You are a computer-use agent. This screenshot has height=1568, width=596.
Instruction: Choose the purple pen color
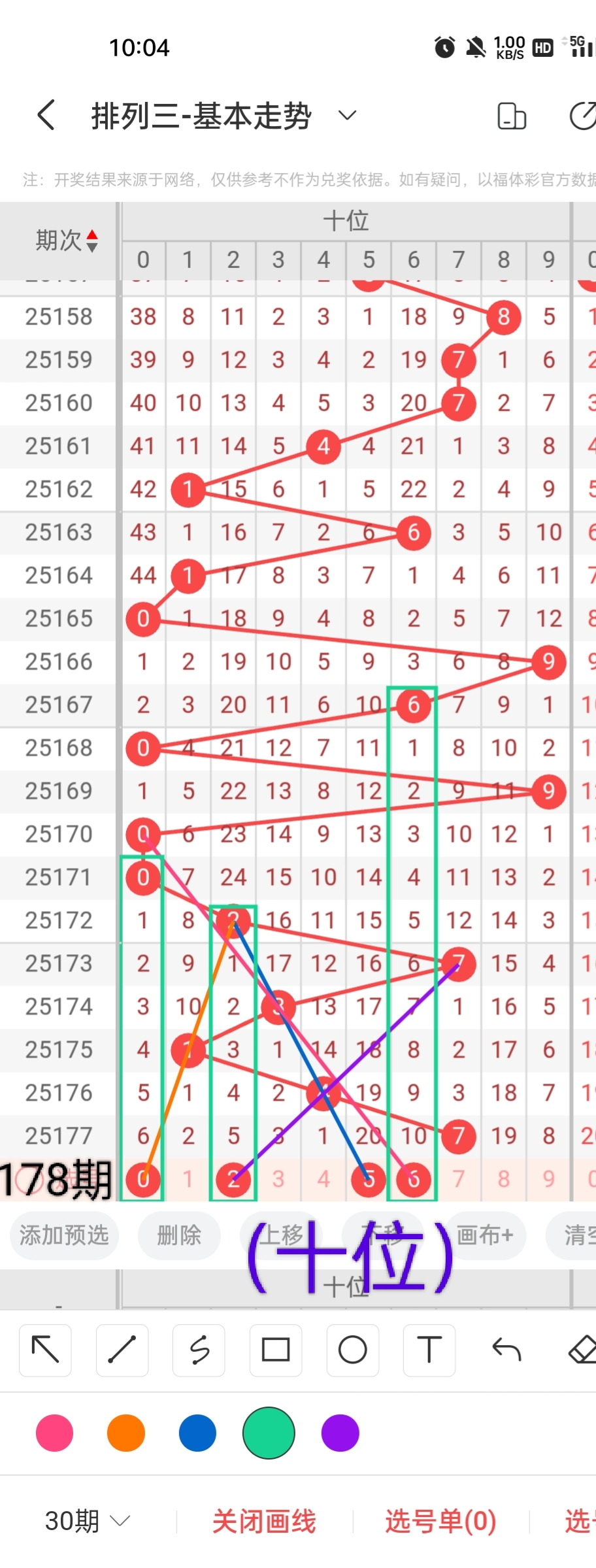coord(340,1433)
